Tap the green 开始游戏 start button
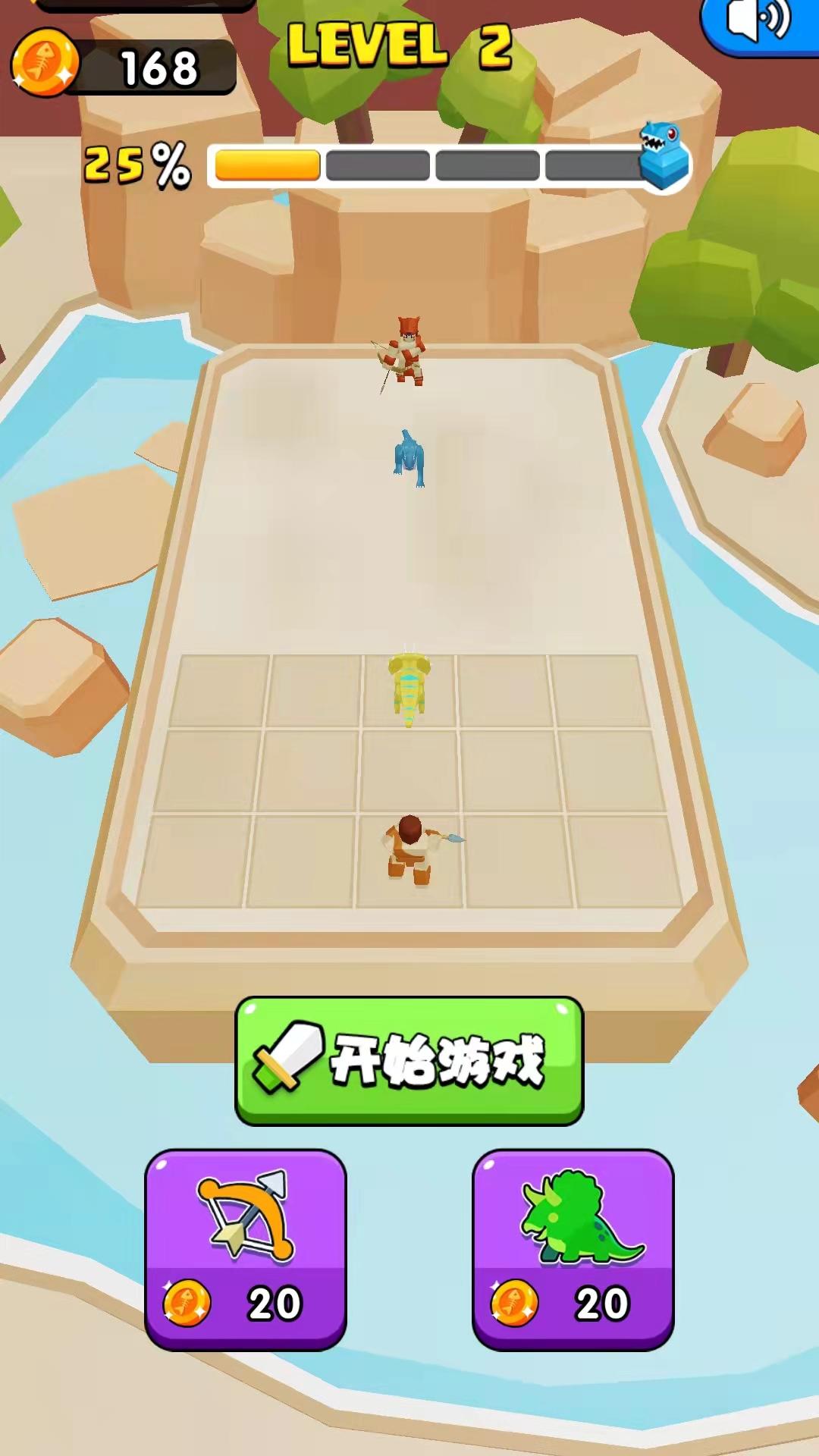 tap(409, 1060)
